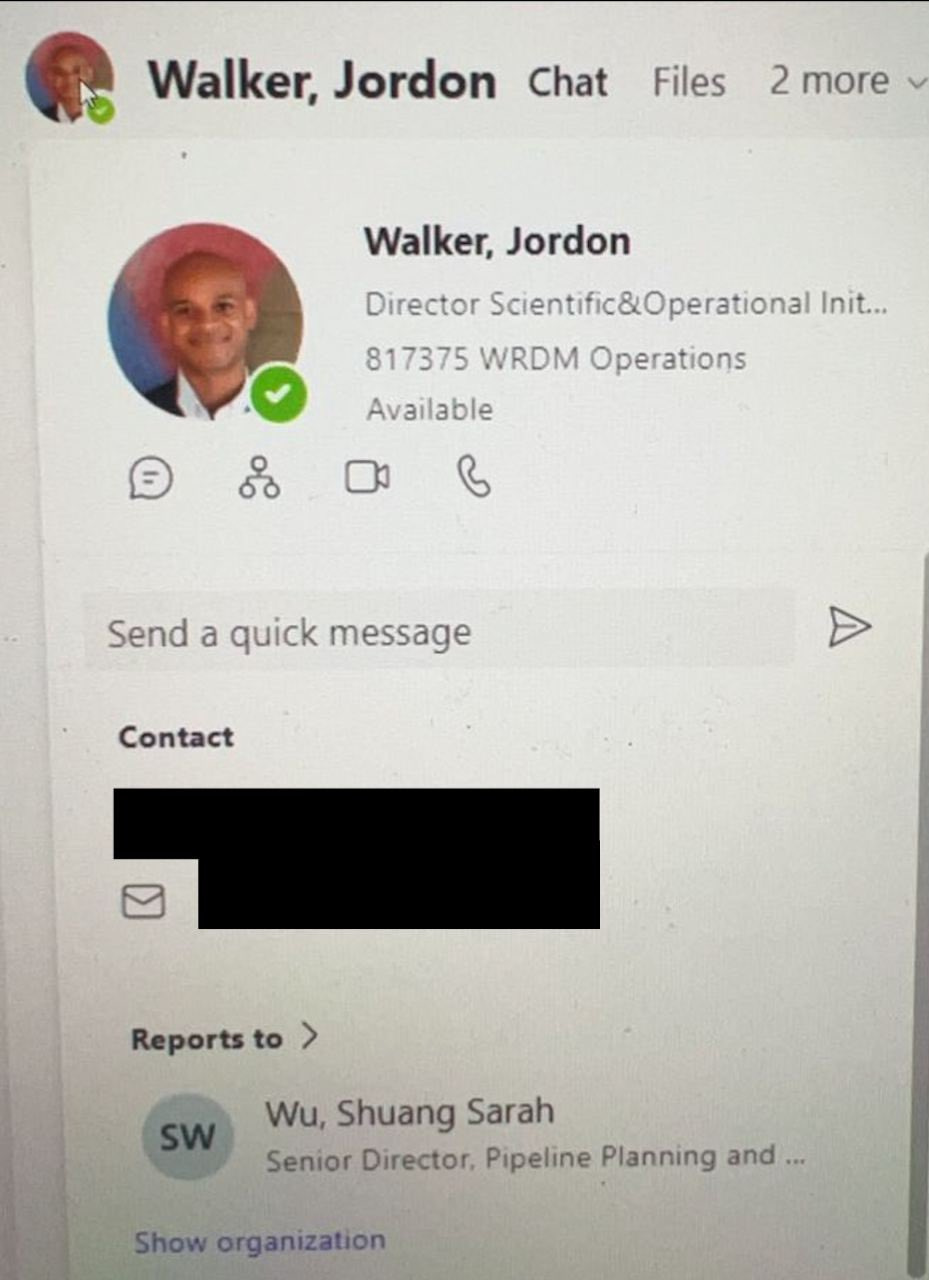Open the organization chart icon
Viewport: 929px width, 1280px height.
[x=259, y=479]
